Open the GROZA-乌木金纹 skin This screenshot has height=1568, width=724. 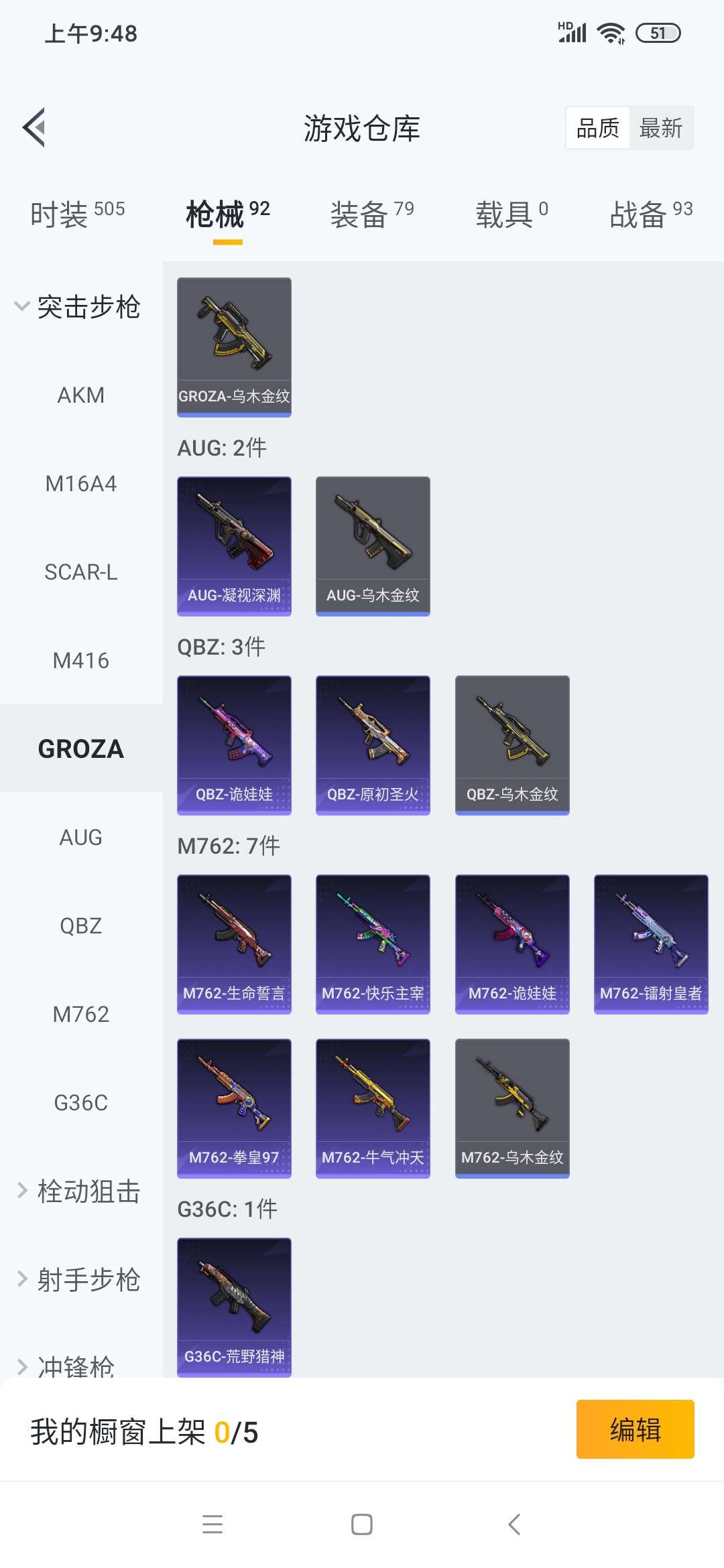[x=234, y=347]
